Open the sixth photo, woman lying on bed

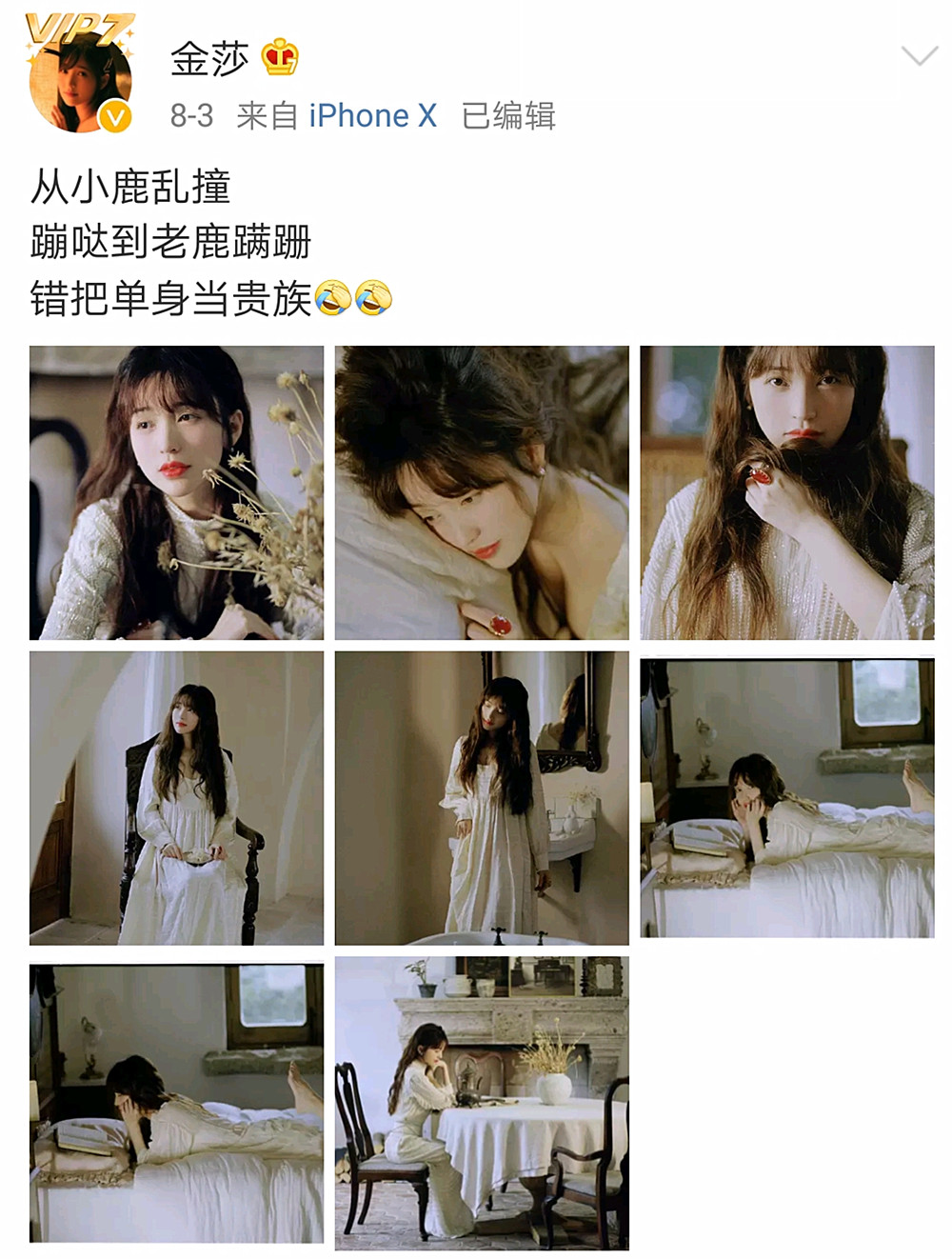[786, 798]
